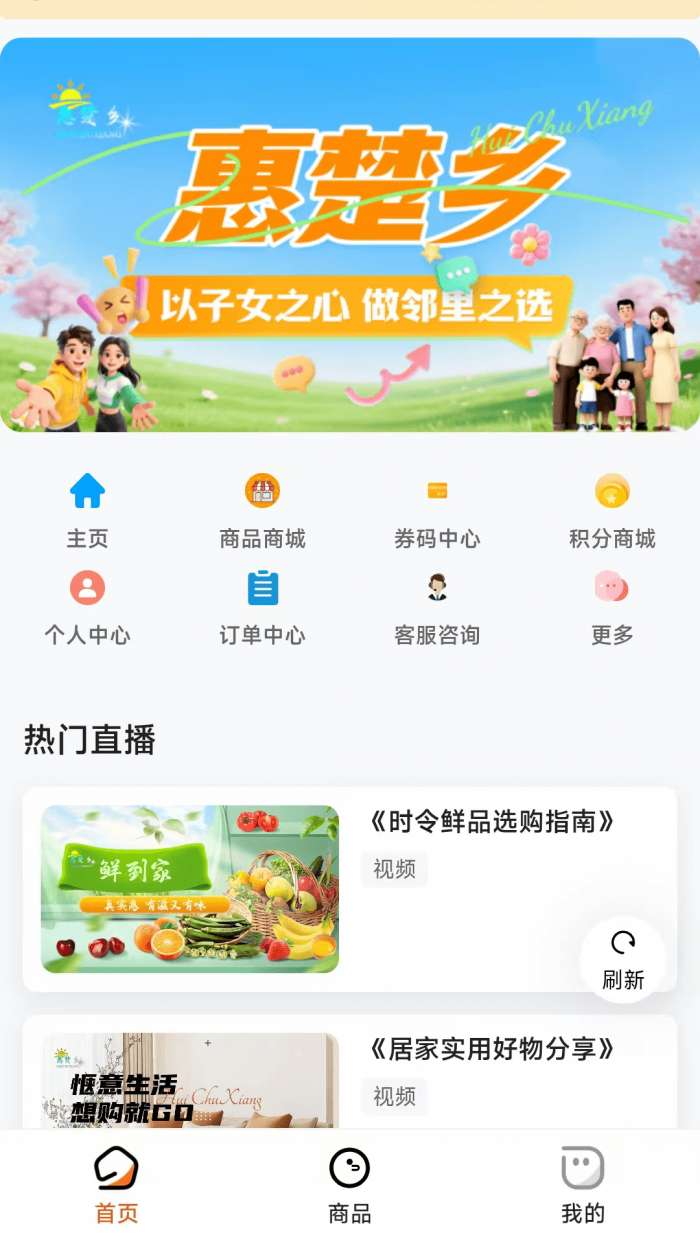Open 积分商城

pos(612,511)
